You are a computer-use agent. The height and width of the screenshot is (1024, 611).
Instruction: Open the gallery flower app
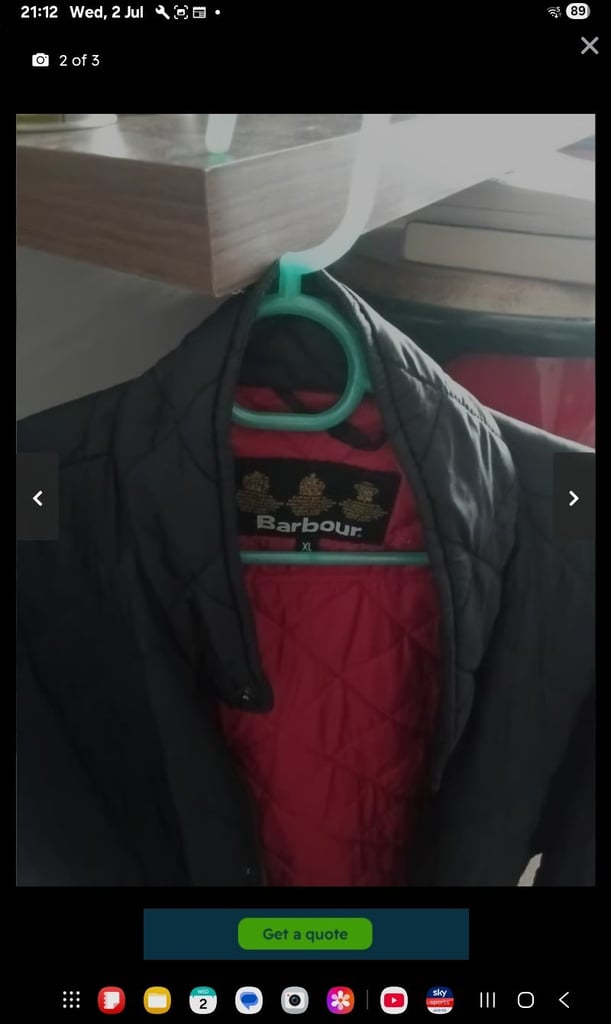340,1000
